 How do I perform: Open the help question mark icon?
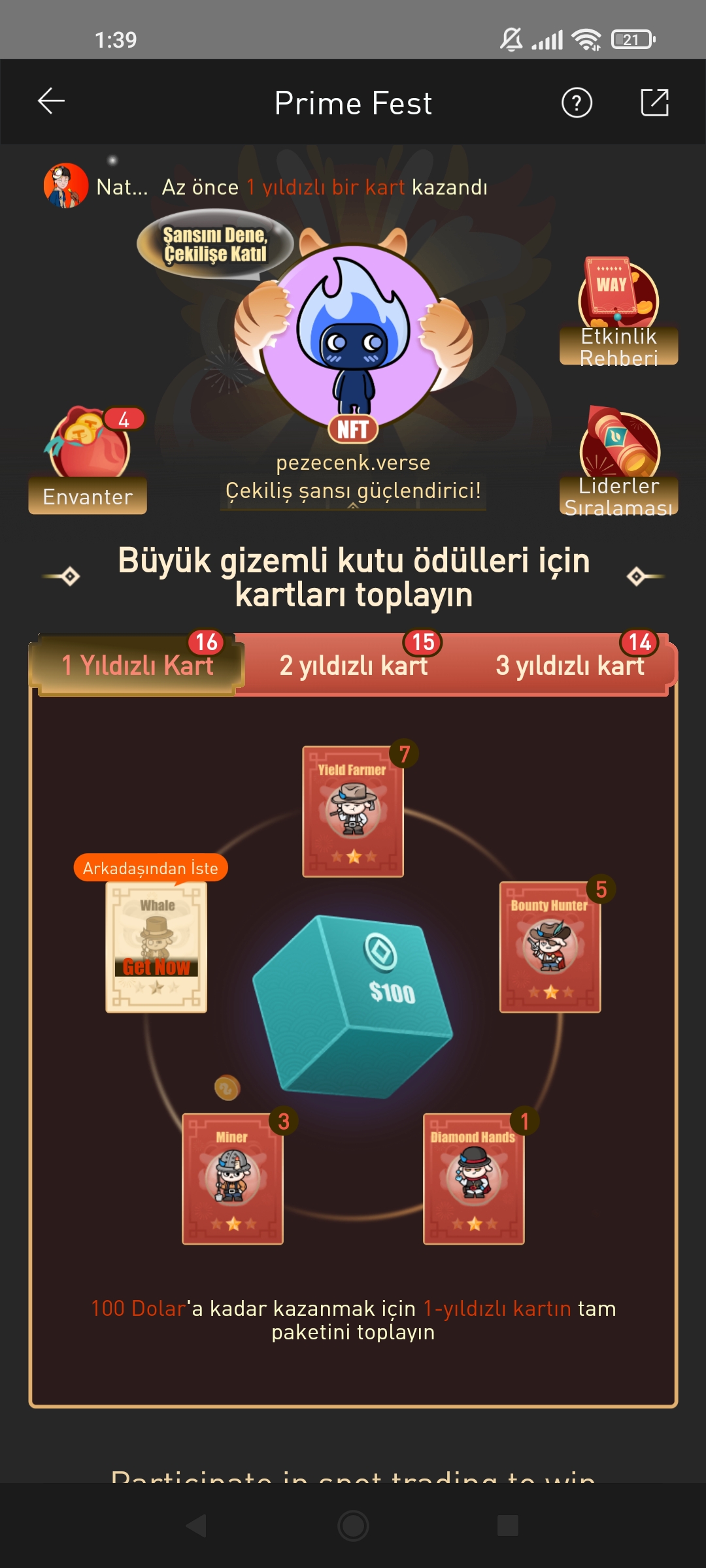pyautogui.click(x=577, y=103)
